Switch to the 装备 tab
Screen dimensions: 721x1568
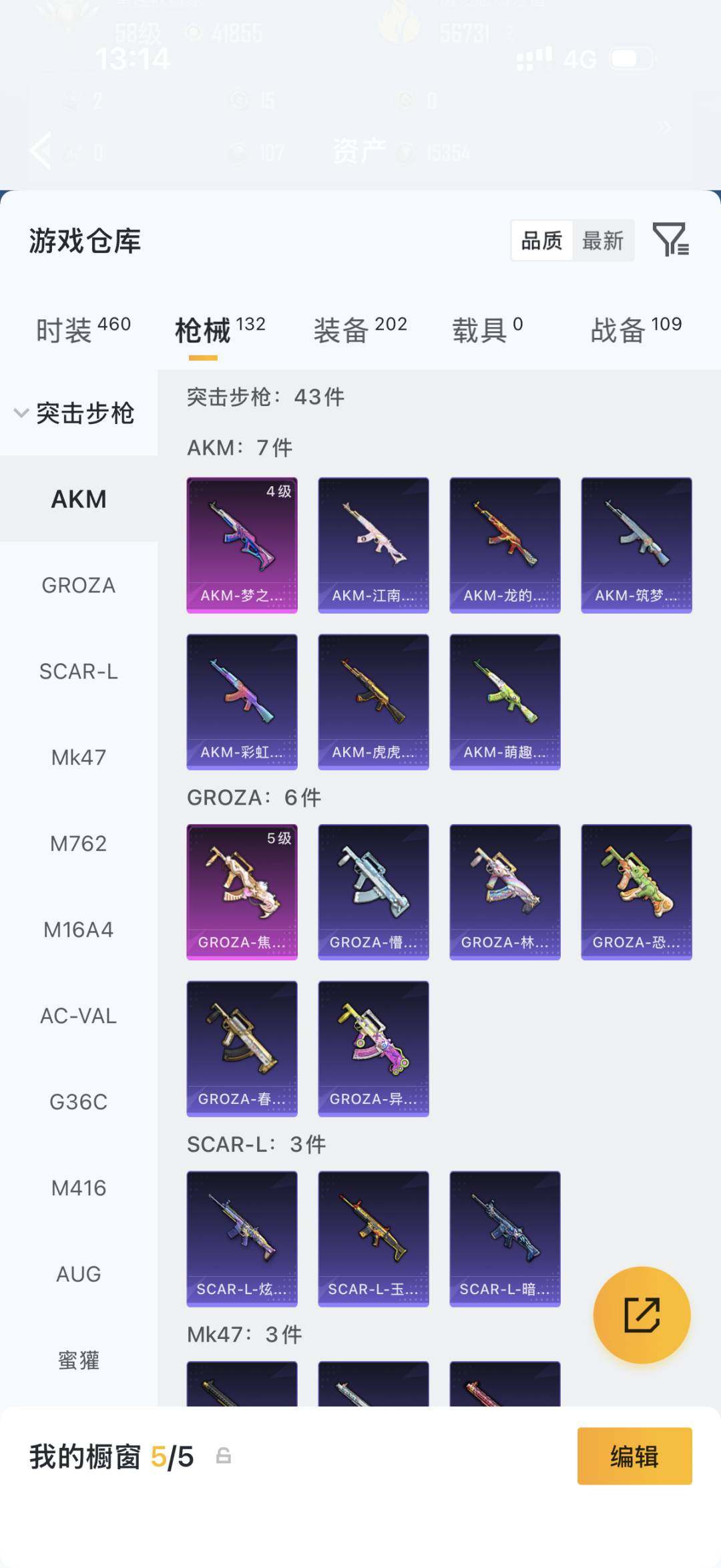[x=360, y=330]
